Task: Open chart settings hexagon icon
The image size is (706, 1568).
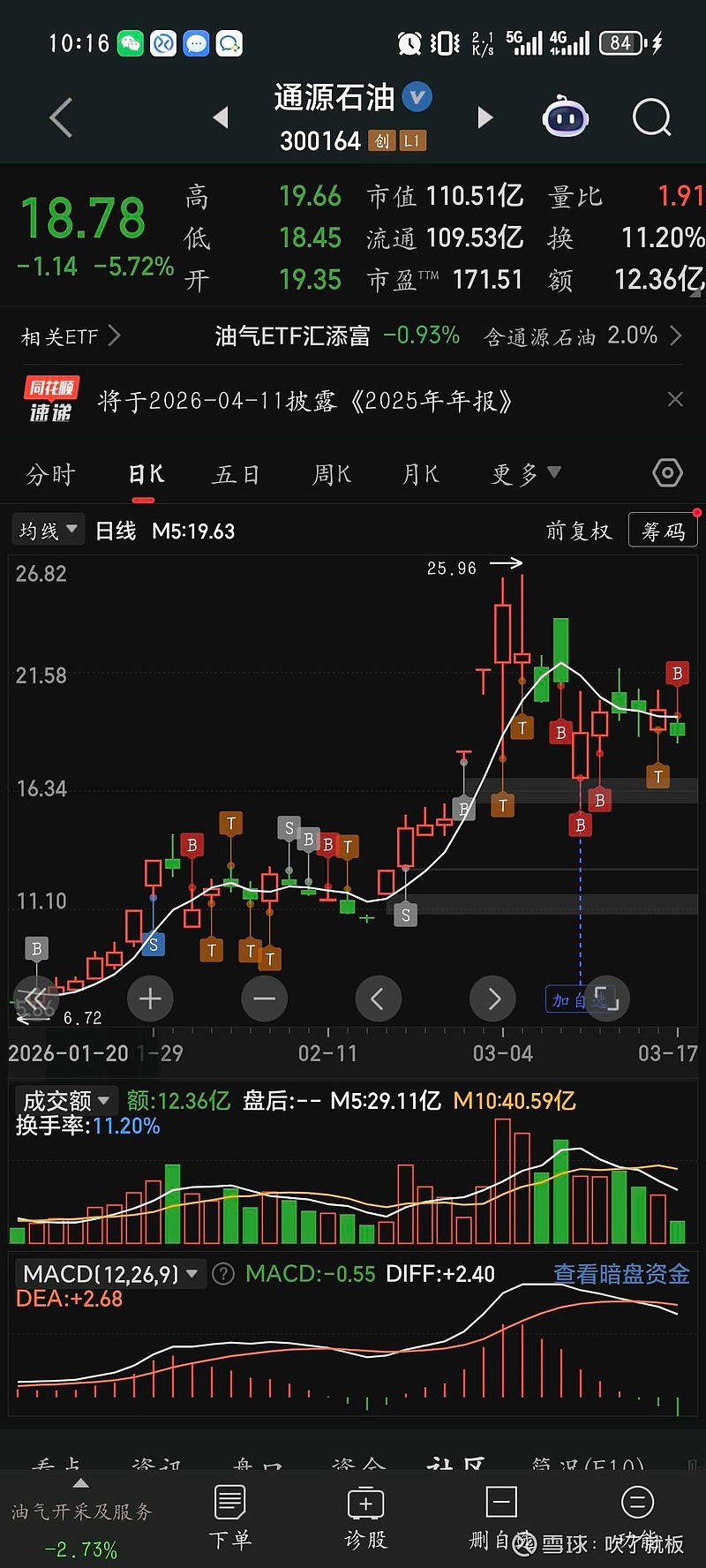Action: (667, 474)
